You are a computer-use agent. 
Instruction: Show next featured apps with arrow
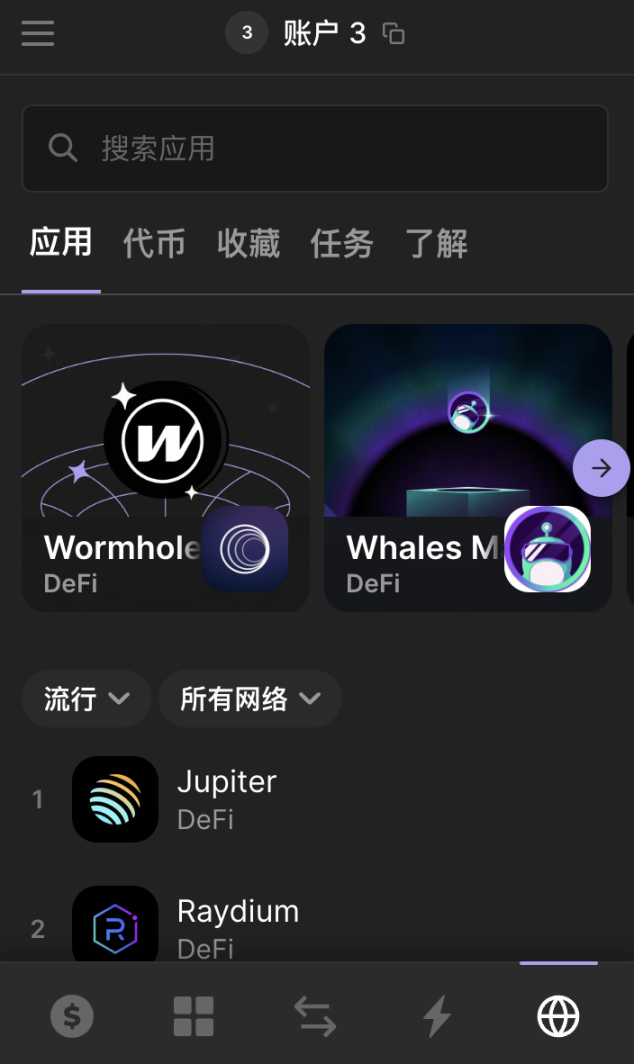pos(601,467)
